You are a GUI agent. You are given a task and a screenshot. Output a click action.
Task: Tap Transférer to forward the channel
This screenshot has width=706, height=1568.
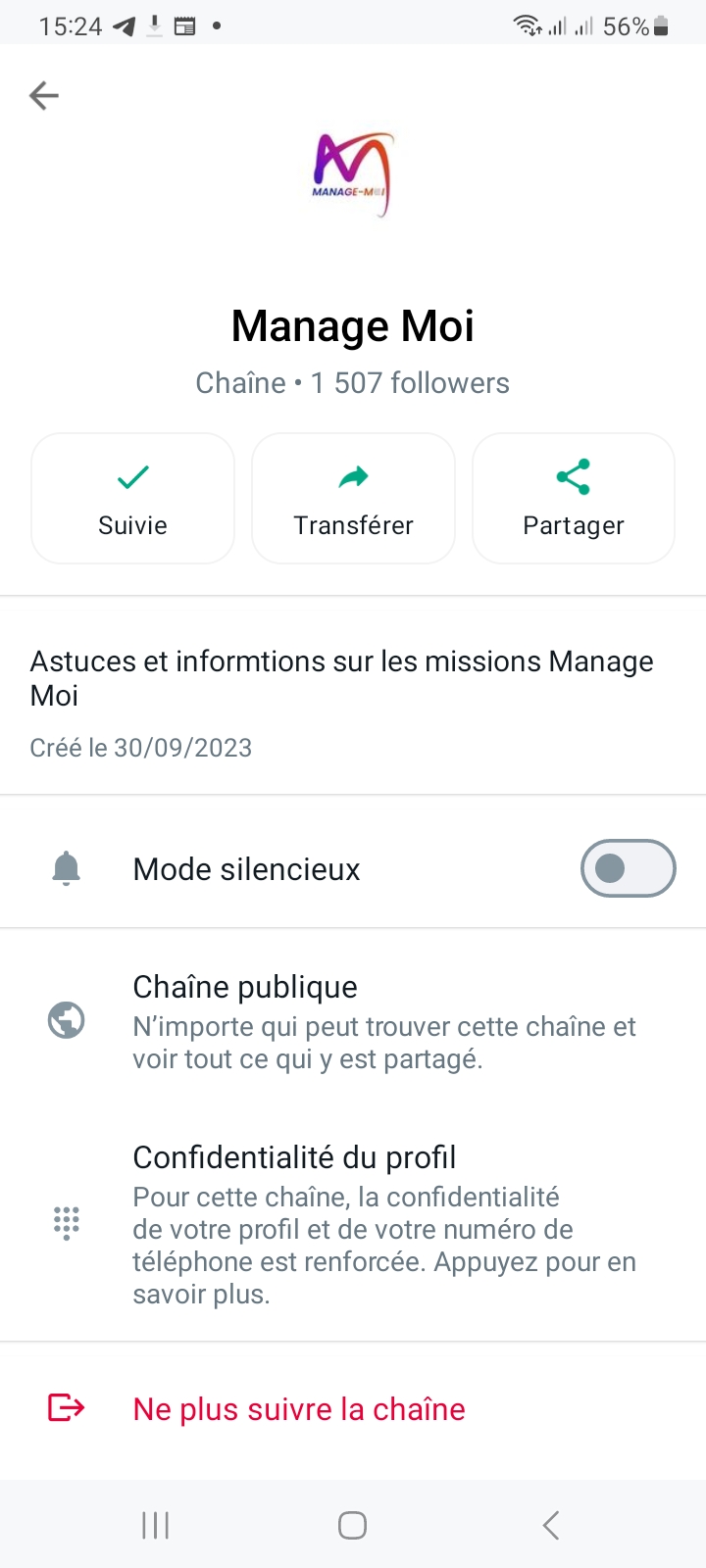pyautogui.click(x=353, y=499)
